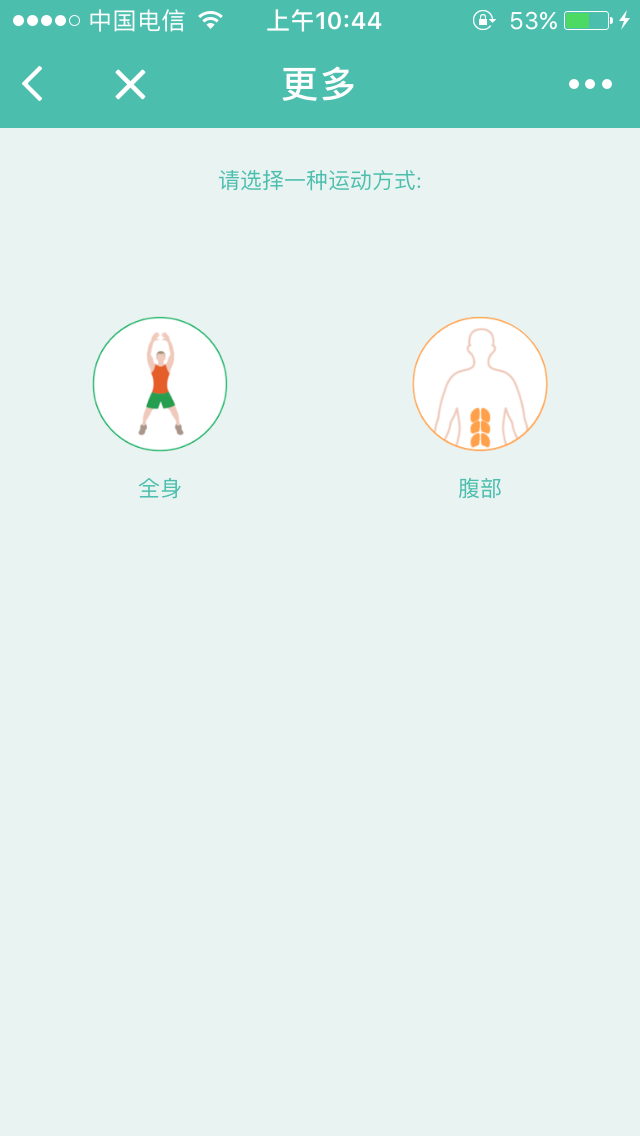Choose the 腹部 abdominal workout

[x=480, y=385]
